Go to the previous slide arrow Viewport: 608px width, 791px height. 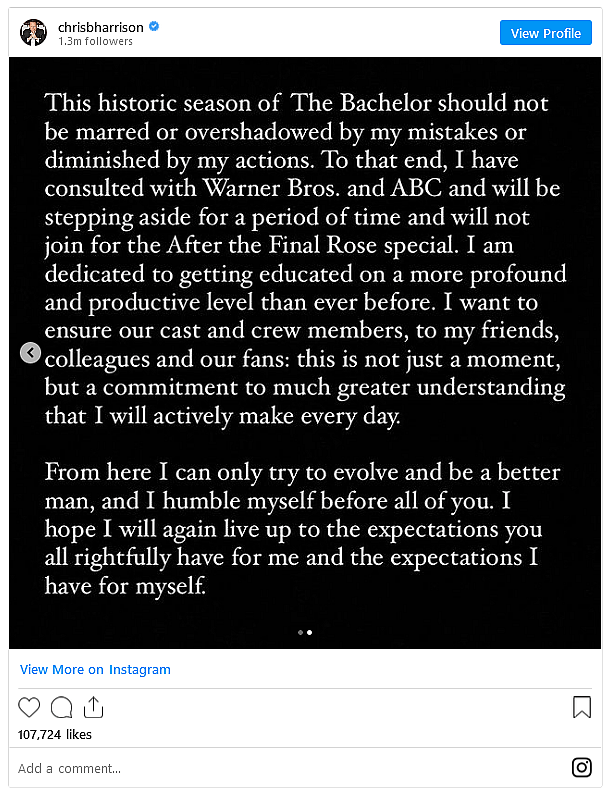[30, 352]
